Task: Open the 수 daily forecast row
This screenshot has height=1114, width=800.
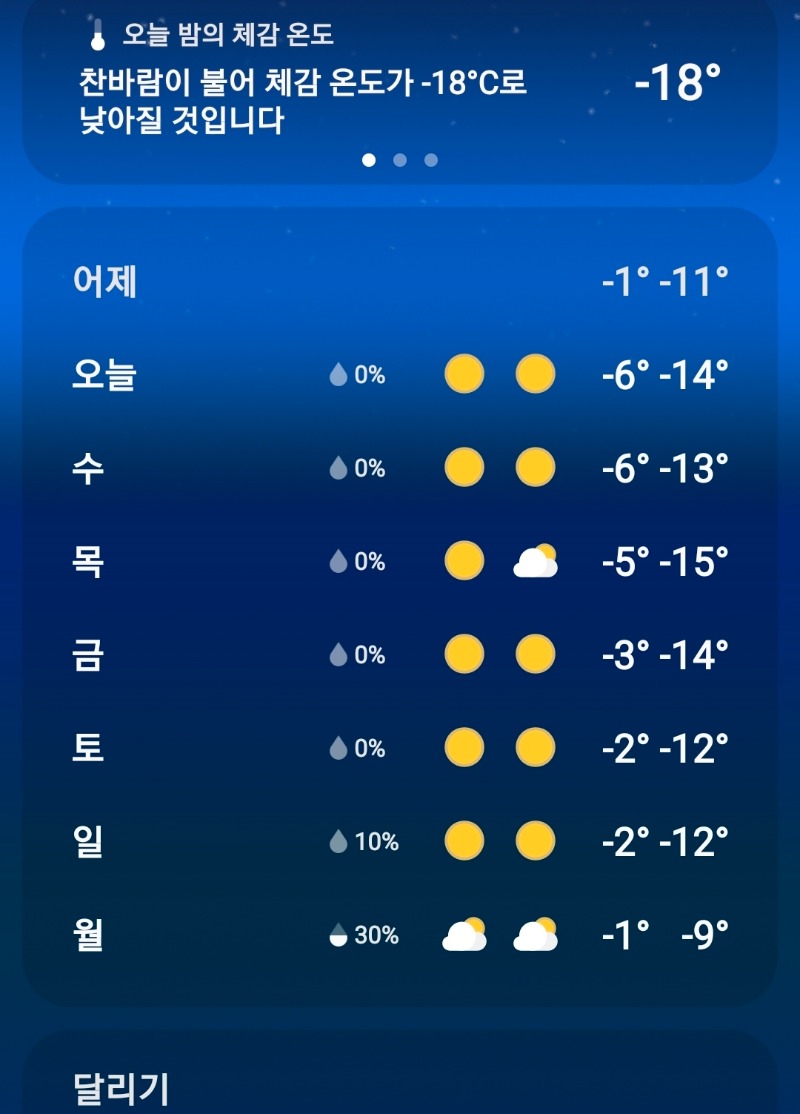Action: (400, 468)
